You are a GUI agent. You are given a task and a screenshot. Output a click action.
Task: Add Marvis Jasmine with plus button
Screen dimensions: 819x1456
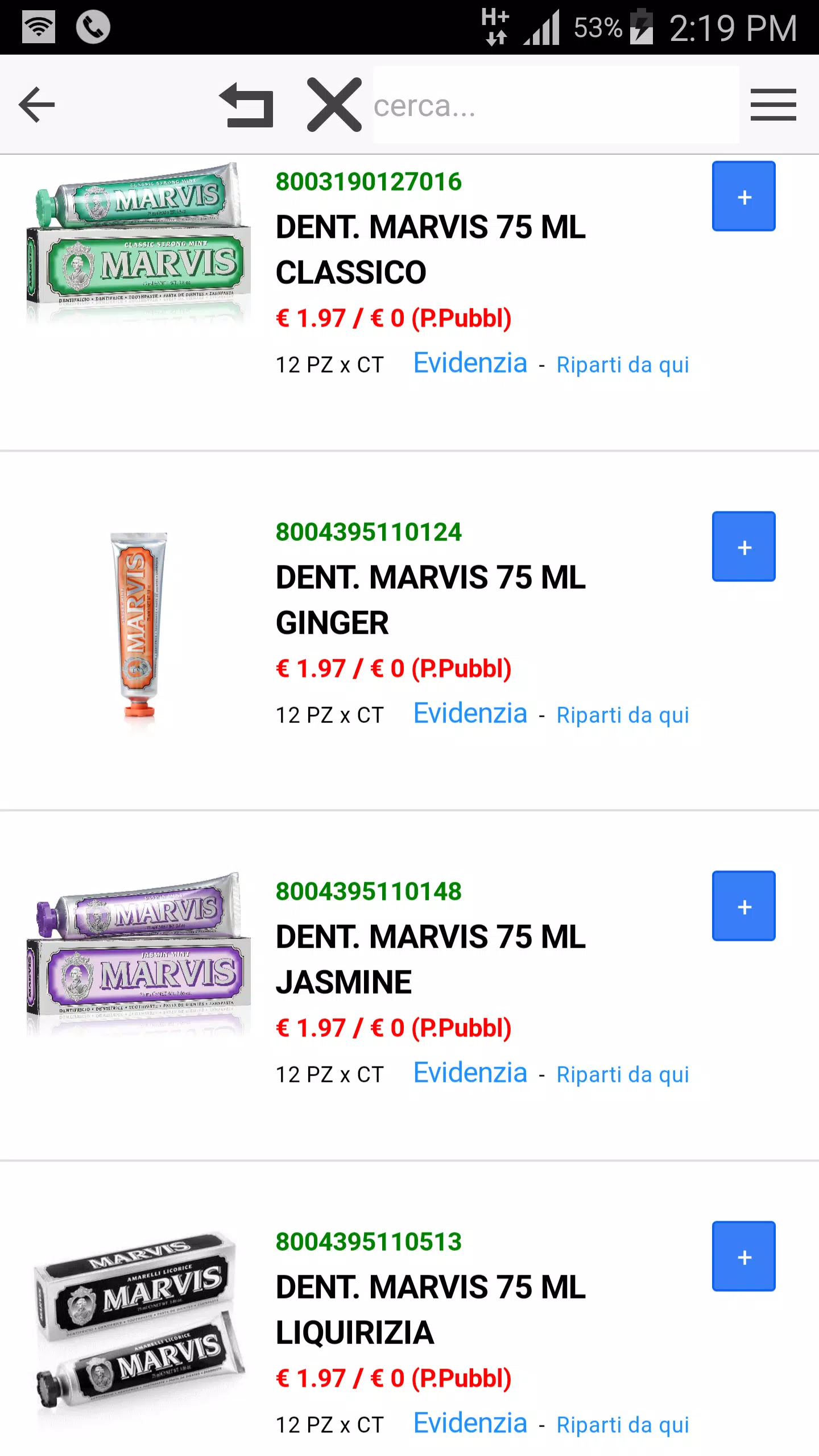click(744, 906)
